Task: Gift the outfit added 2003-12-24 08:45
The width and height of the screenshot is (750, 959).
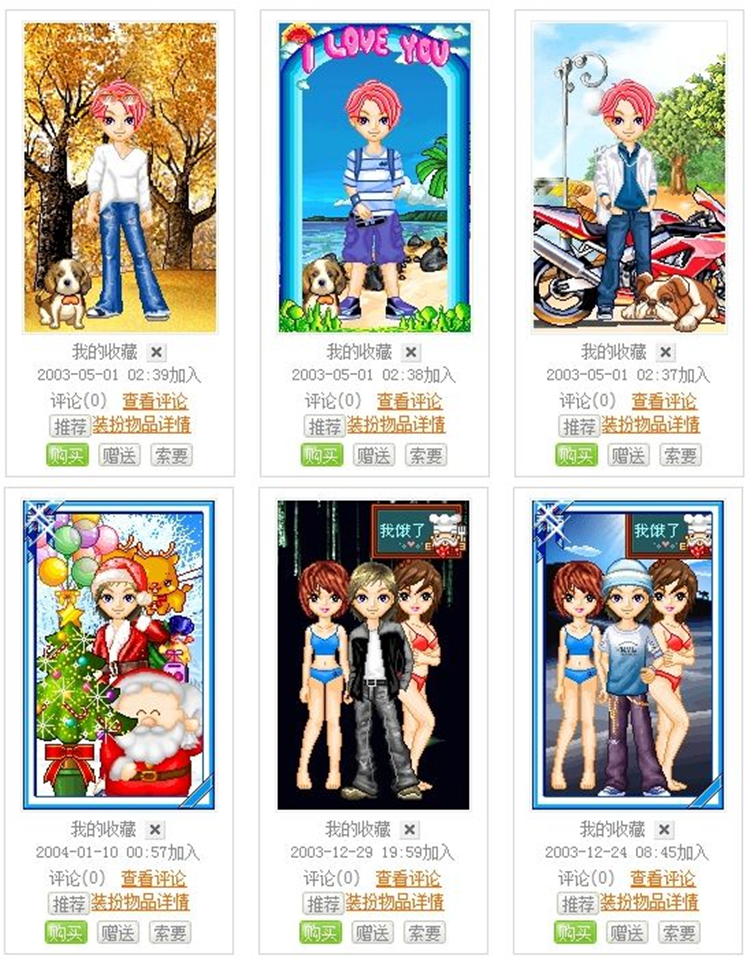Action: 628,933
